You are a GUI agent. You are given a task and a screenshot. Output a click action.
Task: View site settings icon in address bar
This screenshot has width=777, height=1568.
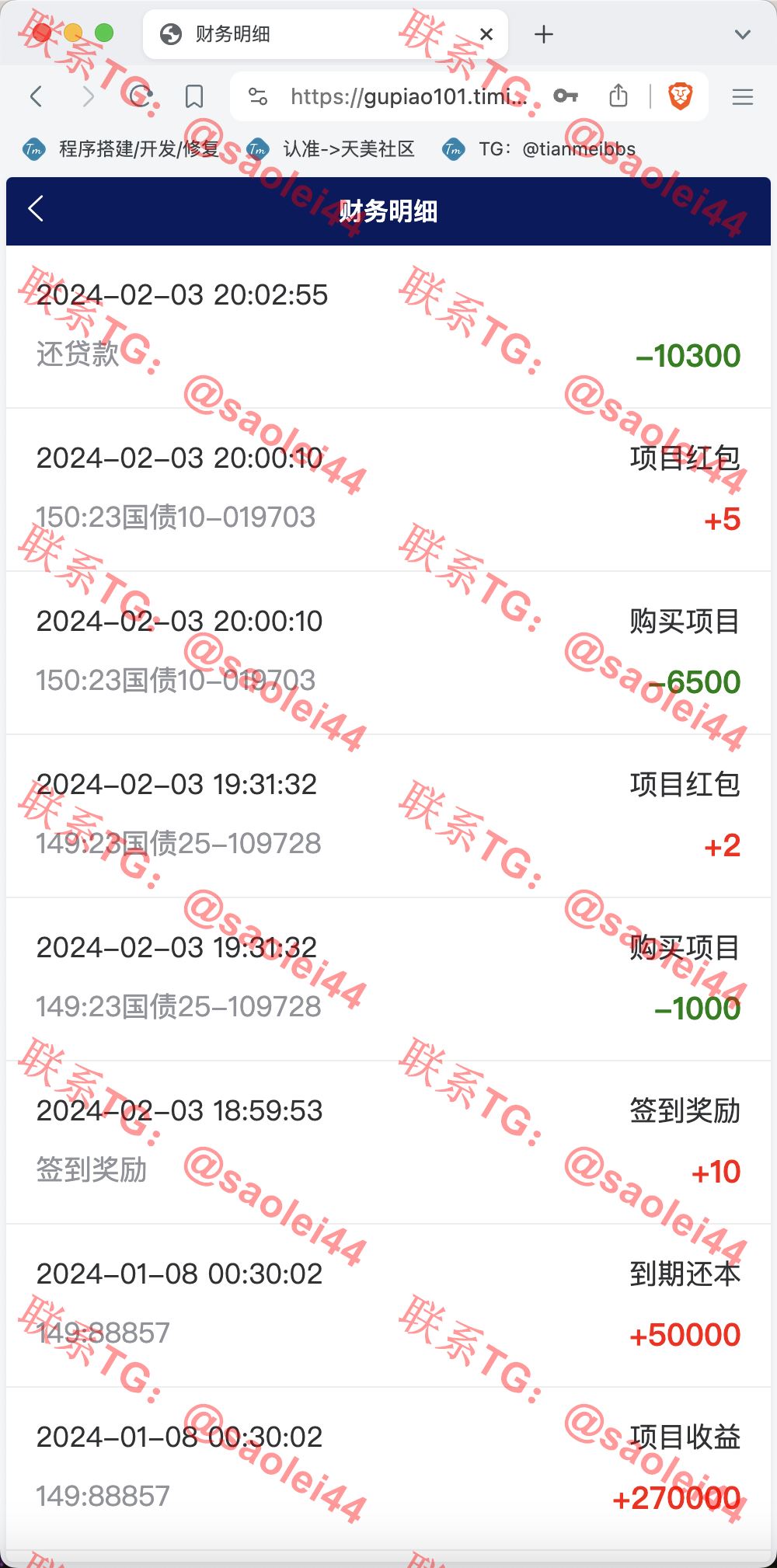257,96
